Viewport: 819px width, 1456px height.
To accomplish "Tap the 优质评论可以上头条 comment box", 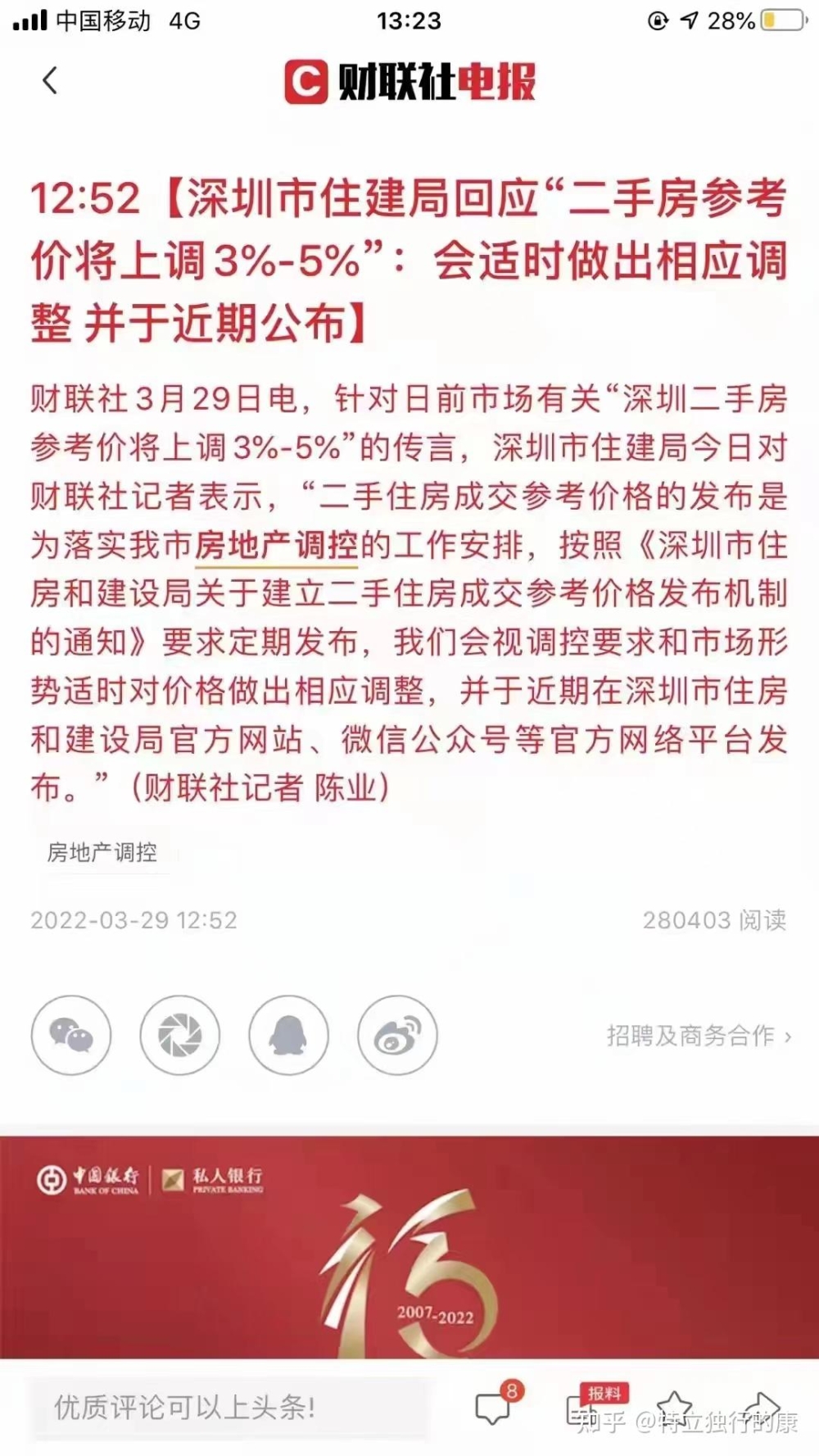I will [229, 1408].
